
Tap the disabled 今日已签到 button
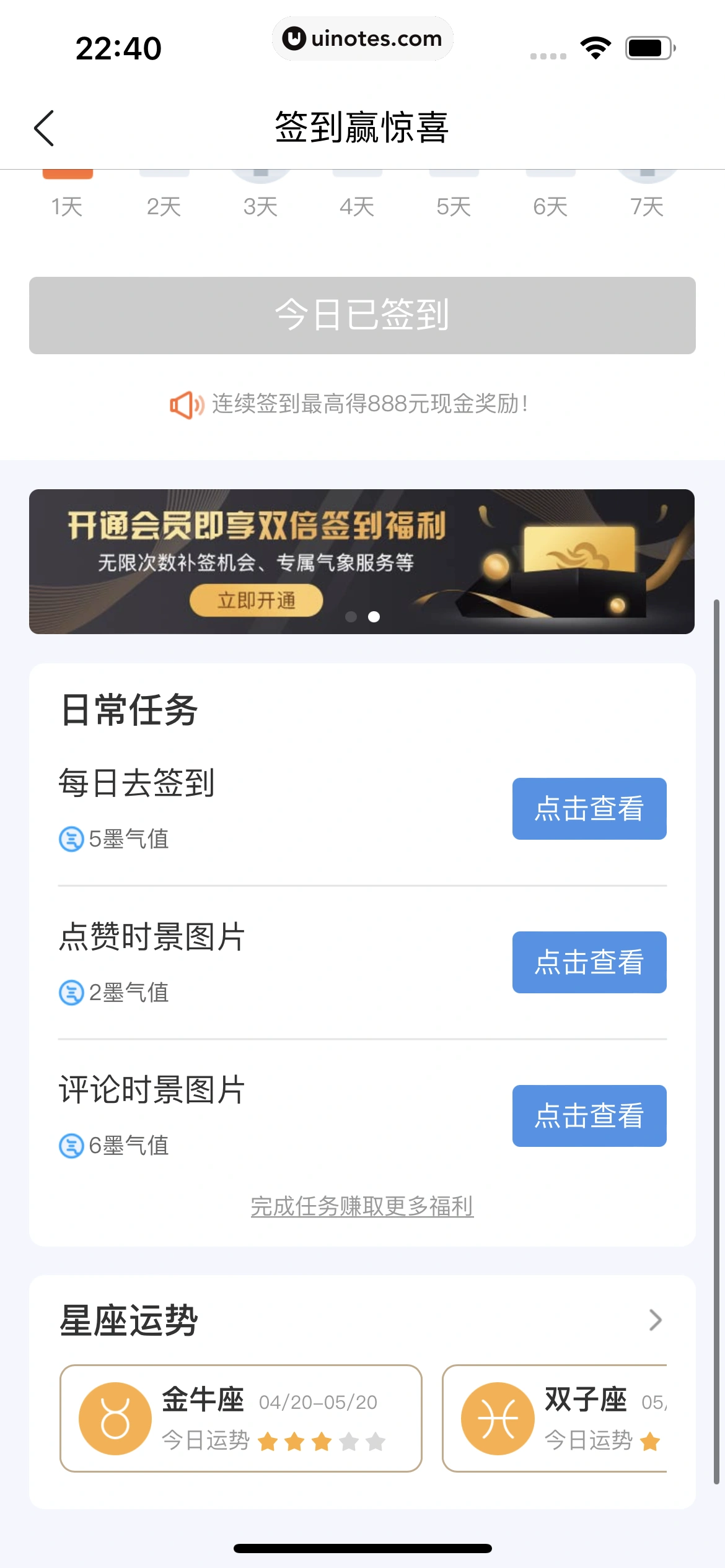(362, 315)
